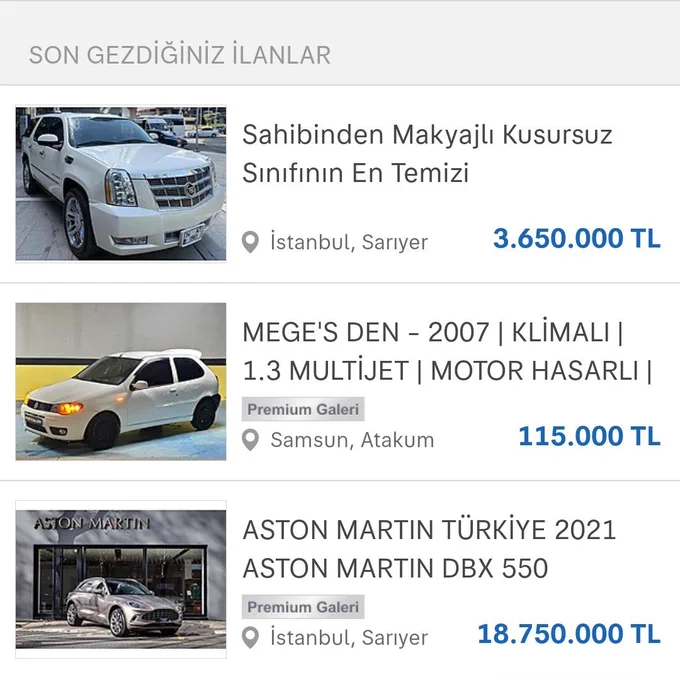This screenshot has height=677, width=680.
Task: Open the Sahibinden Makyajlı Kusursuz listing
Action: click(x=340, y=184)
